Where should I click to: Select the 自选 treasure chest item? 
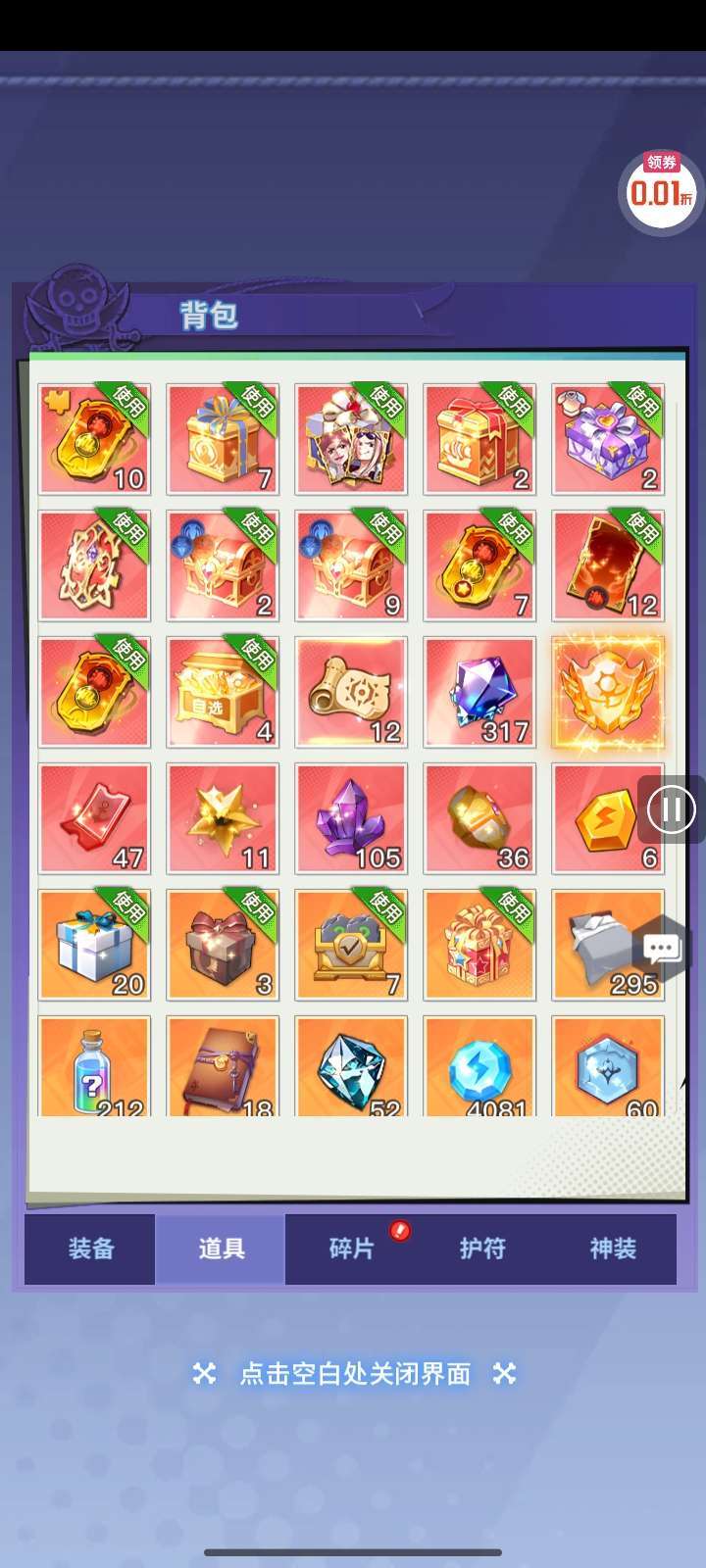223,692
